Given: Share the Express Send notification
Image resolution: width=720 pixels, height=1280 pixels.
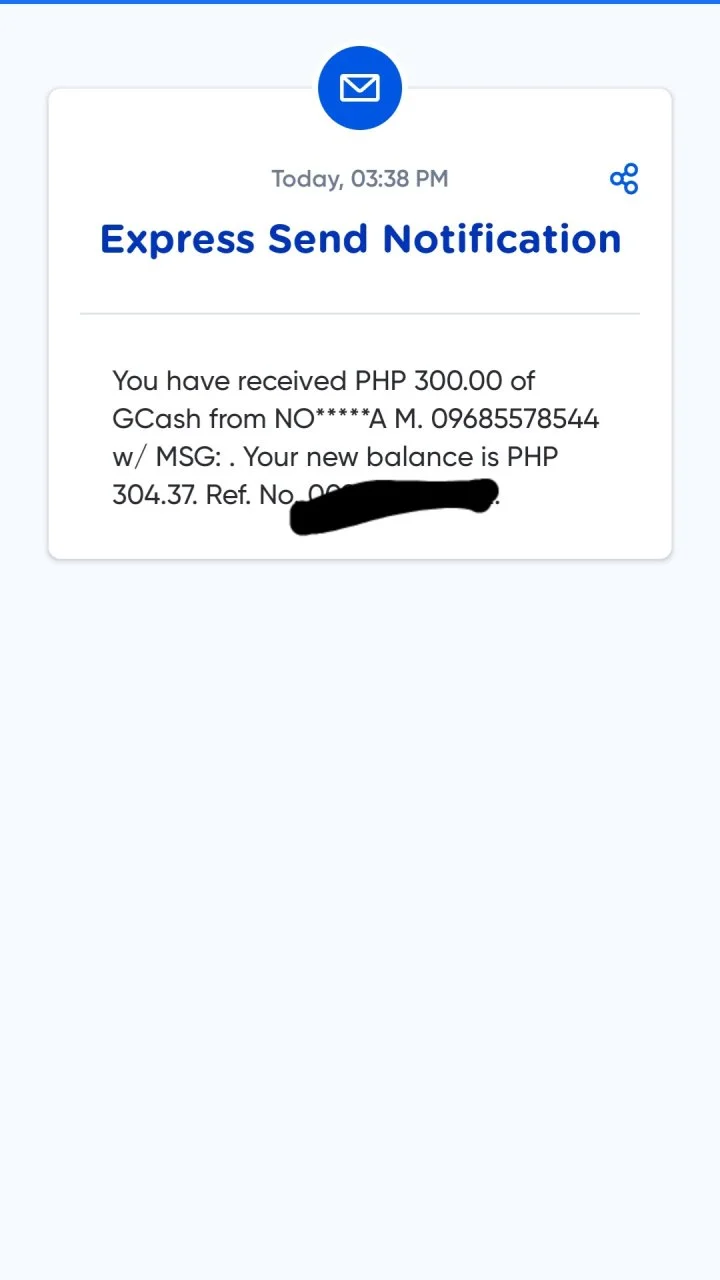Looking at the screenshot, I should pos(624,179).
